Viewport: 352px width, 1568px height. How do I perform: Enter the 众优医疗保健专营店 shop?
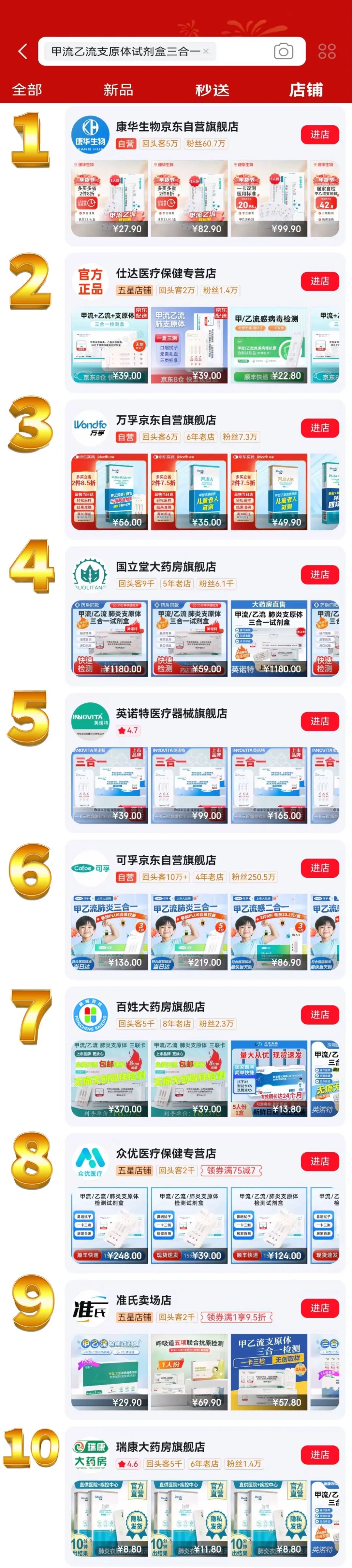click(320, 1161)
